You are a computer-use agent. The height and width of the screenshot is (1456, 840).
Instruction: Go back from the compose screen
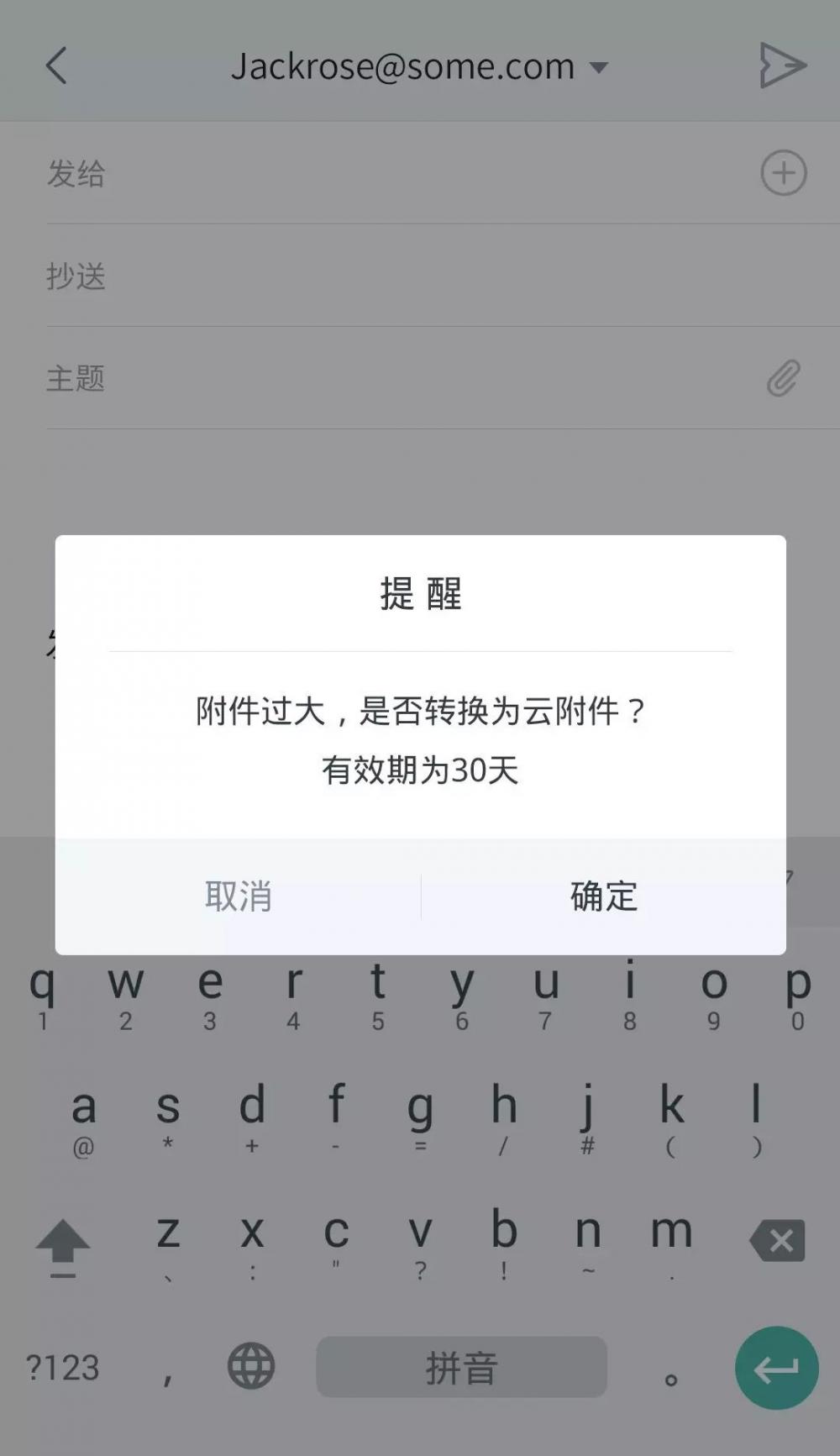point(56,66)
